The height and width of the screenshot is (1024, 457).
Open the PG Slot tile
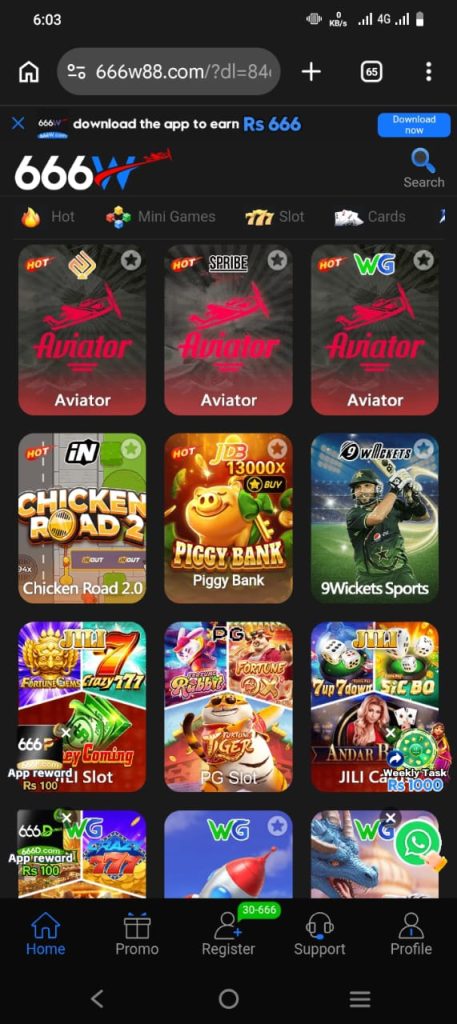(x=228, y=706)
